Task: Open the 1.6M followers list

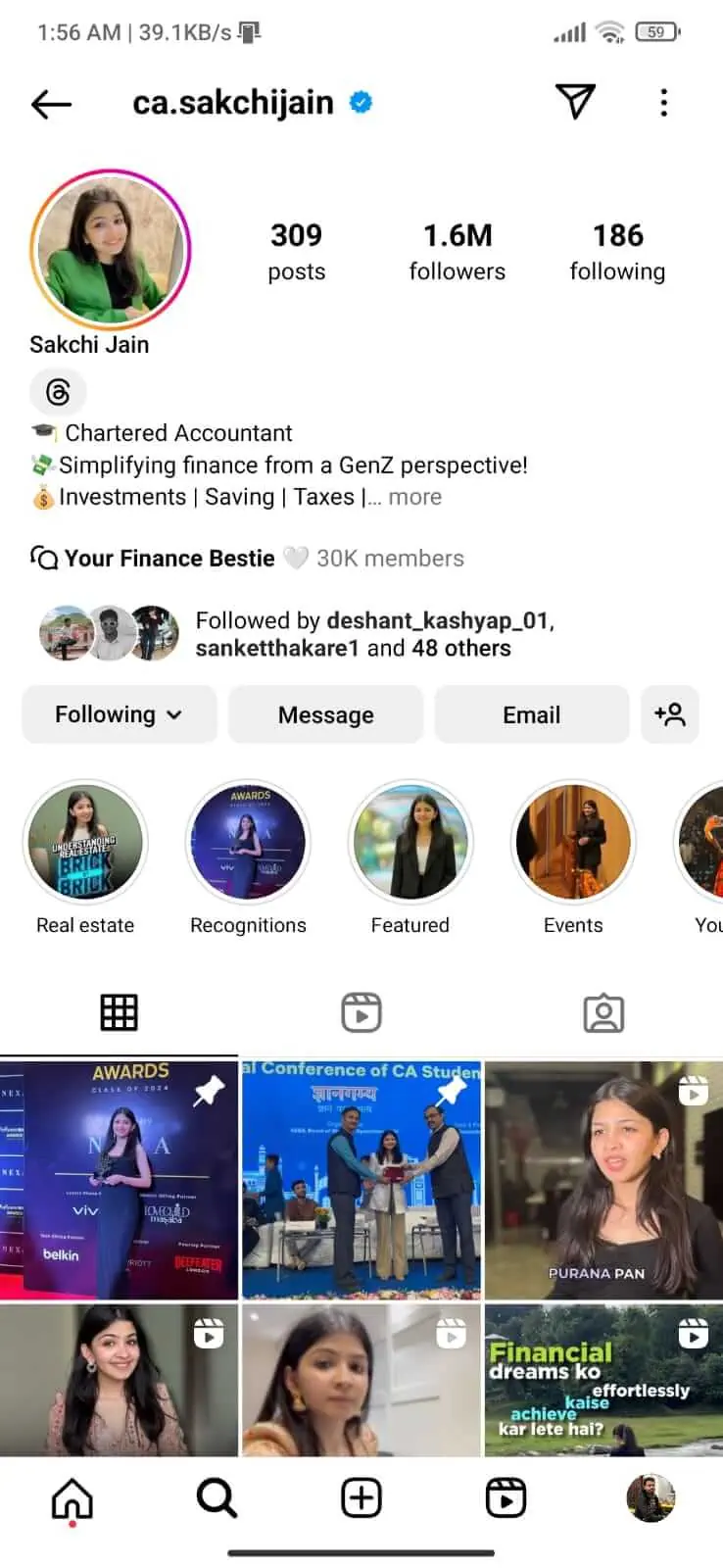Action: [457, 251]
